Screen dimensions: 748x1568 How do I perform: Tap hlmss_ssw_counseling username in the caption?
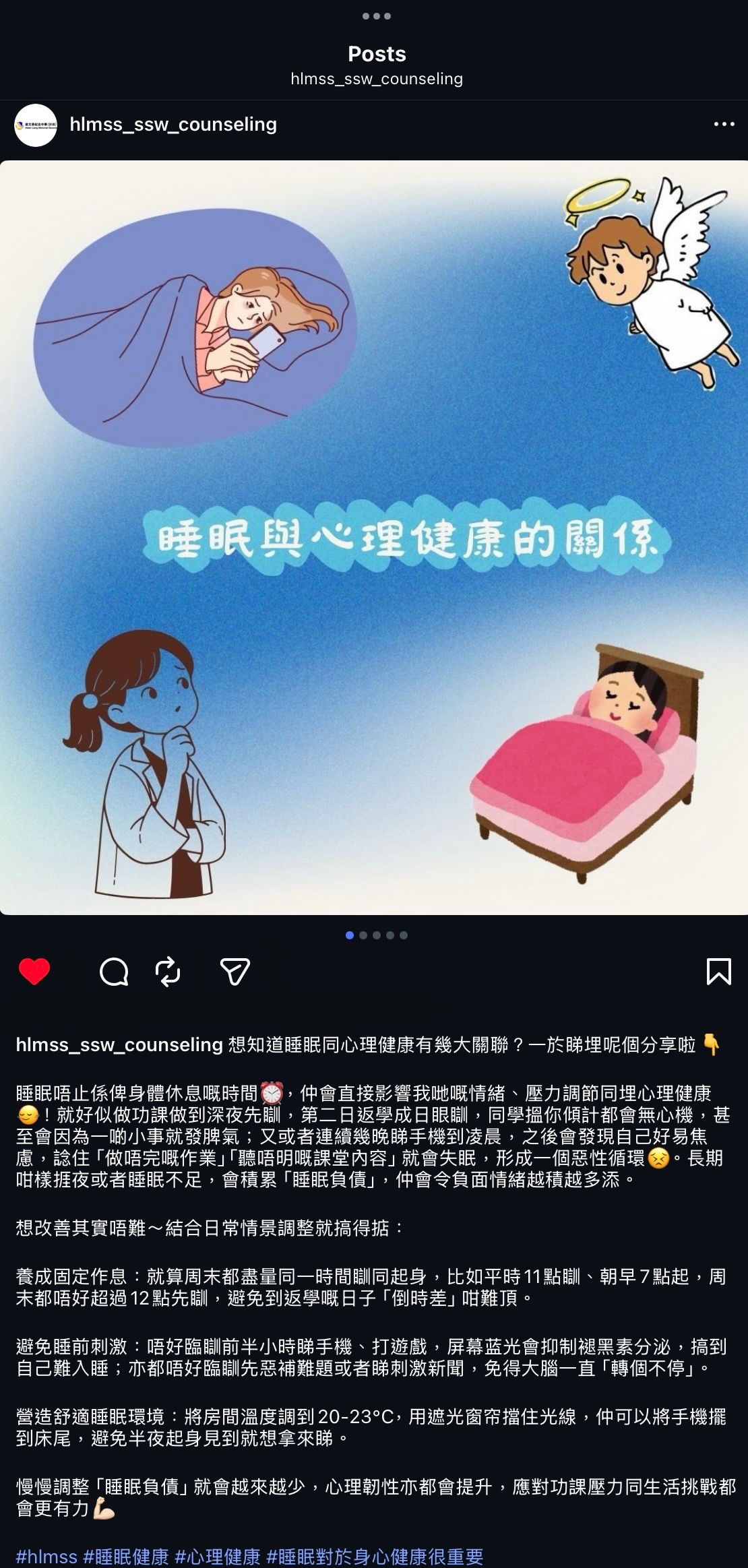119,1044
